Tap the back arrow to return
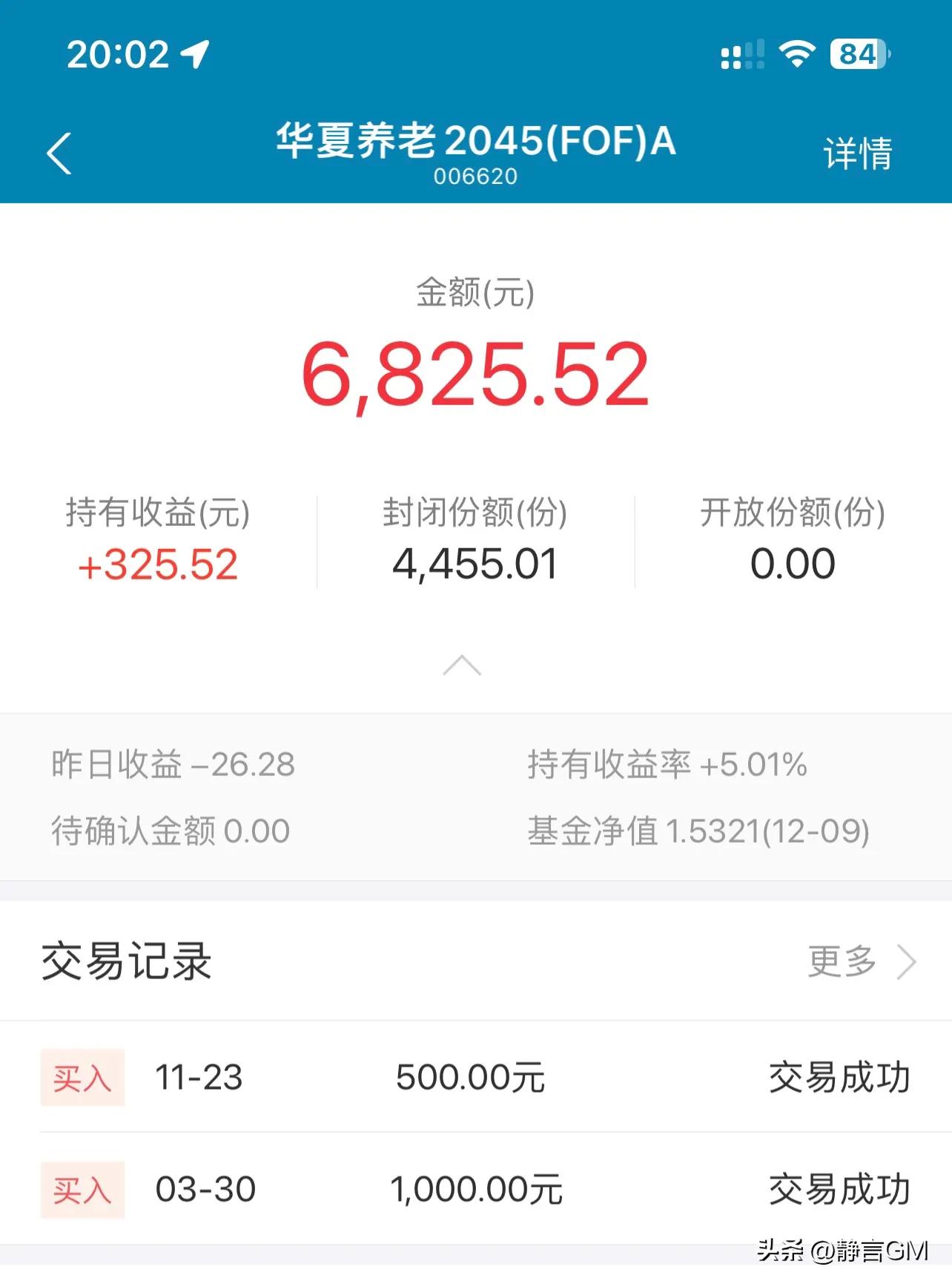Screen dimensions: 952x1284 coord(59,152)
